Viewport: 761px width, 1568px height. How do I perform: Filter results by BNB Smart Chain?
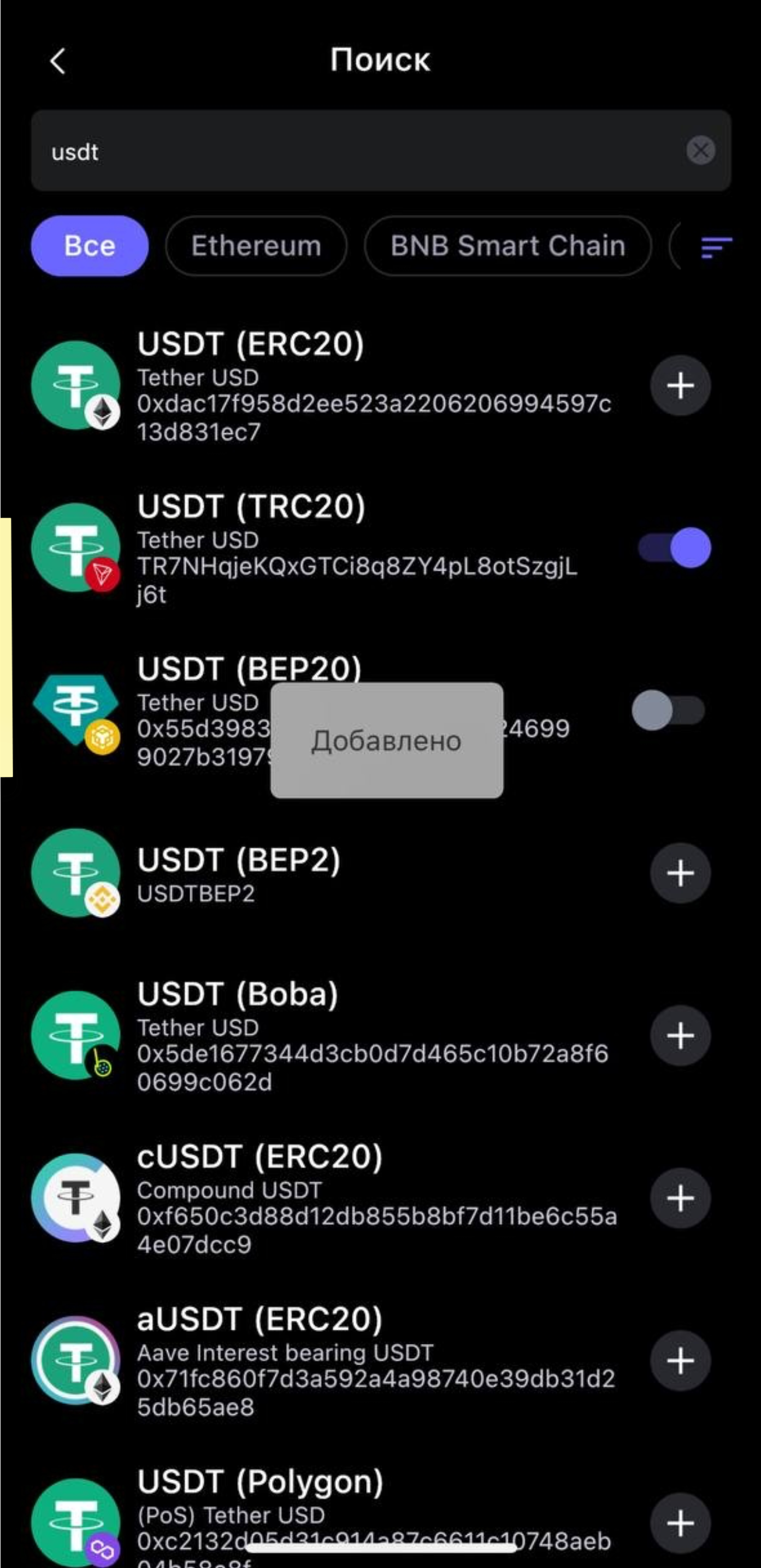508,246
